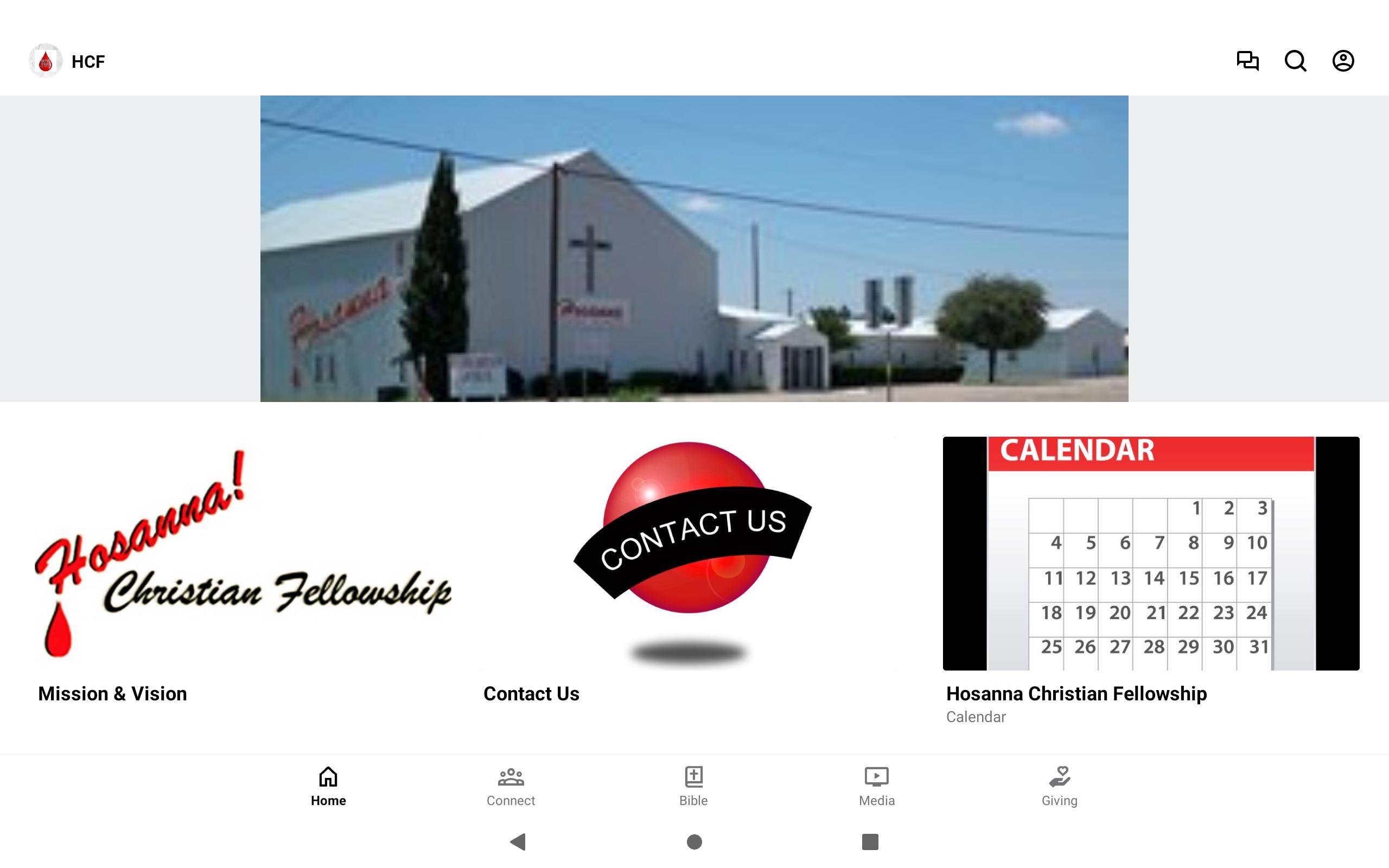
Task: Open the user profile icon
Action: pyautogui.click(x=1342, y=61)
